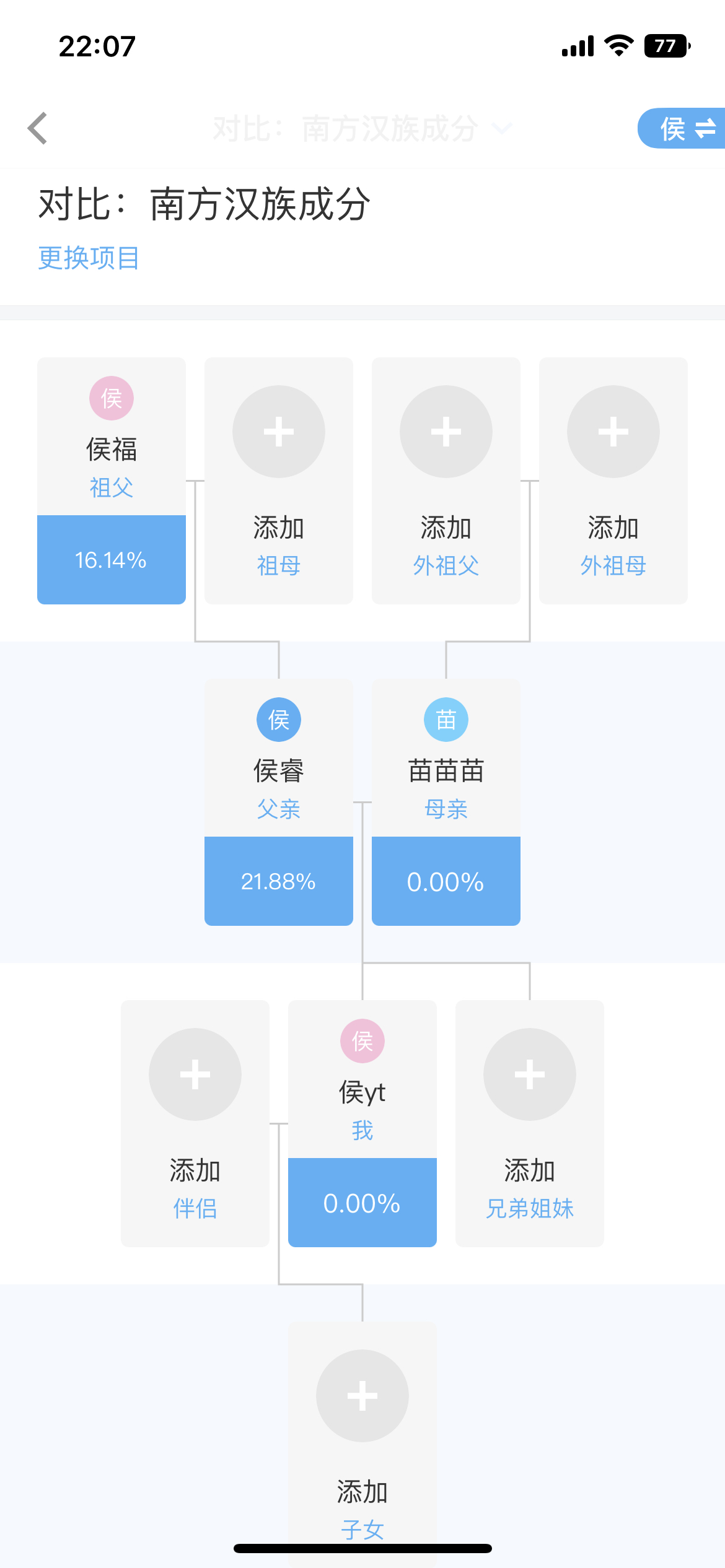Tap the 侯 switch-profile button
This screenshot has height=1568, width=725.
[682, 128]
